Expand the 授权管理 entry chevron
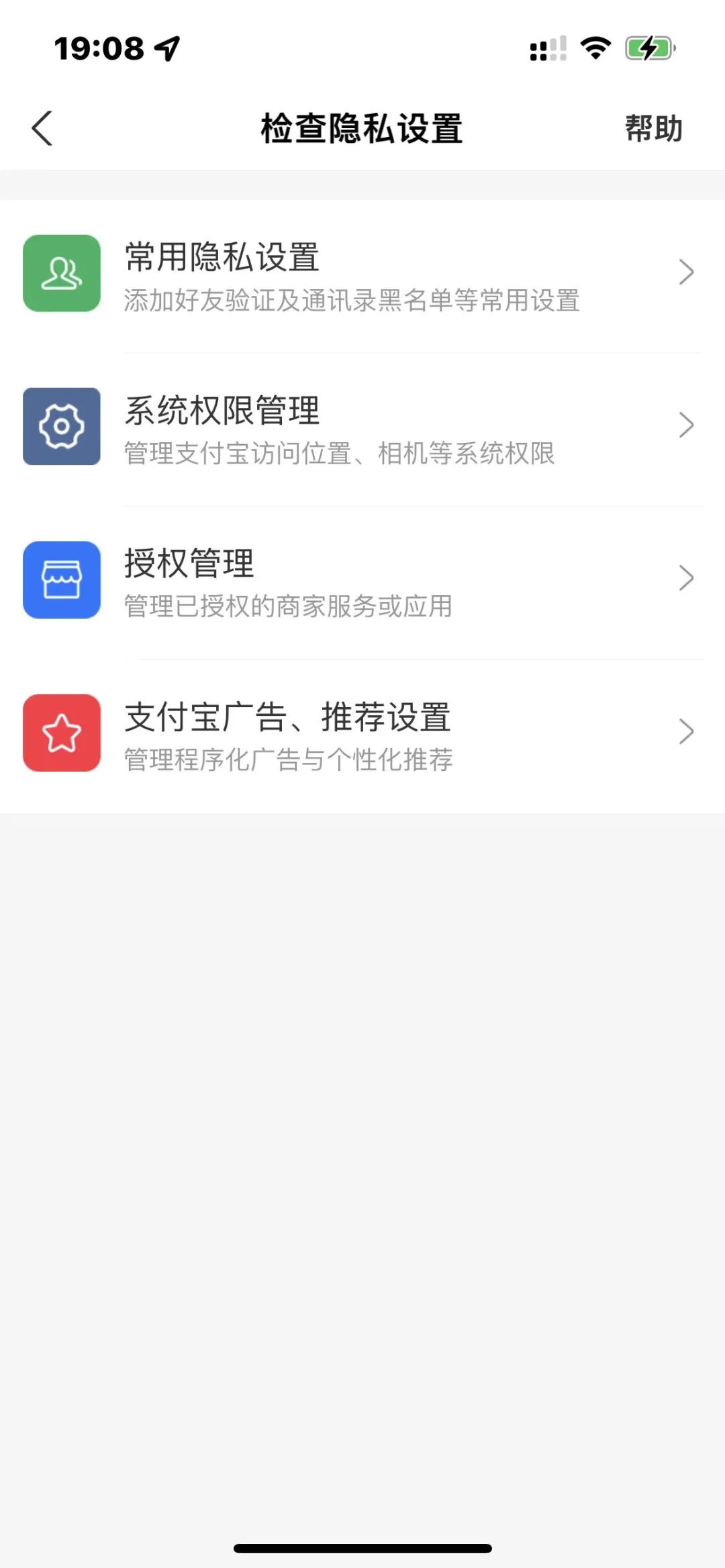This screenshot has width=725, height=1568. point(686,577)
